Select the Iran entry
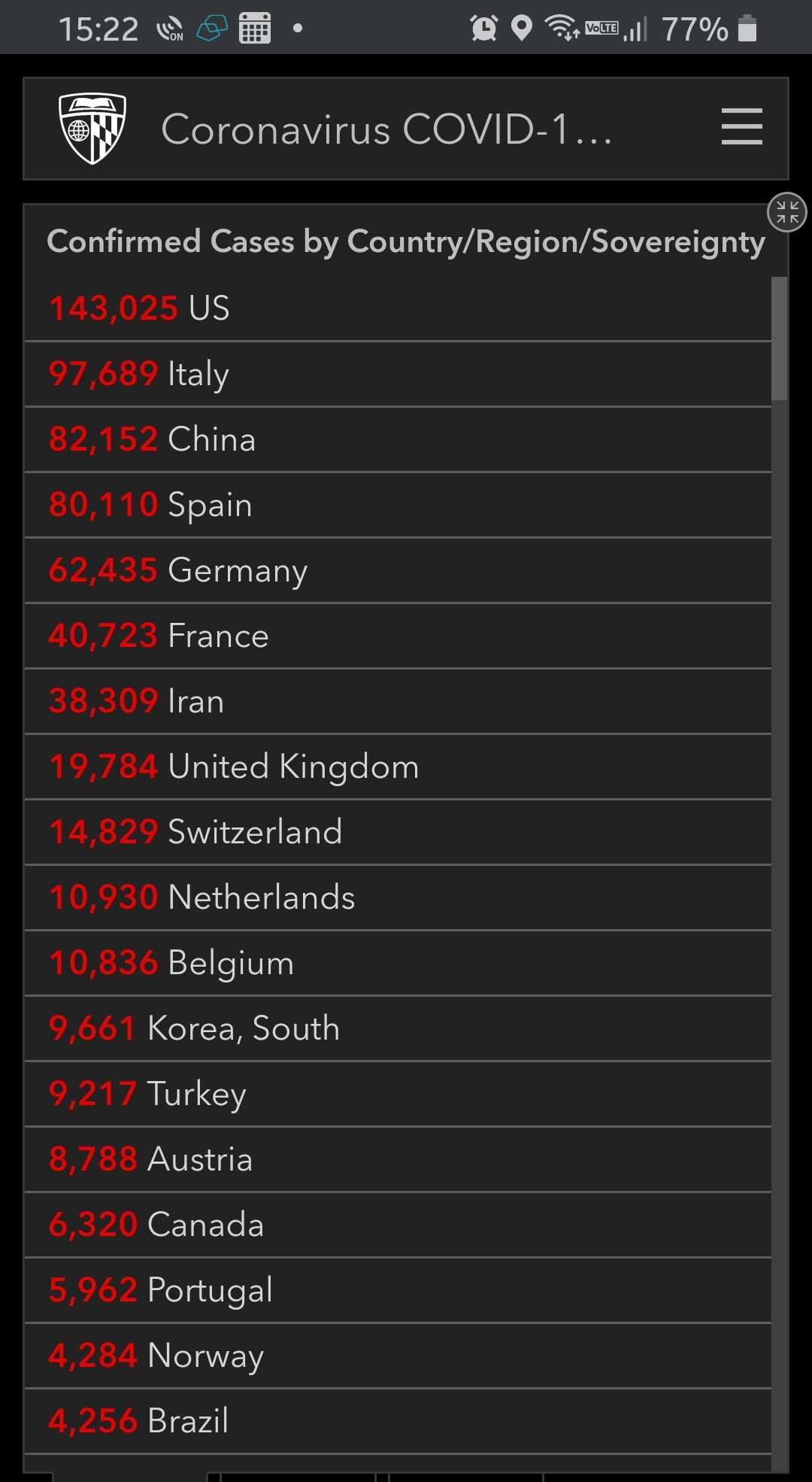 click(398, 702)
